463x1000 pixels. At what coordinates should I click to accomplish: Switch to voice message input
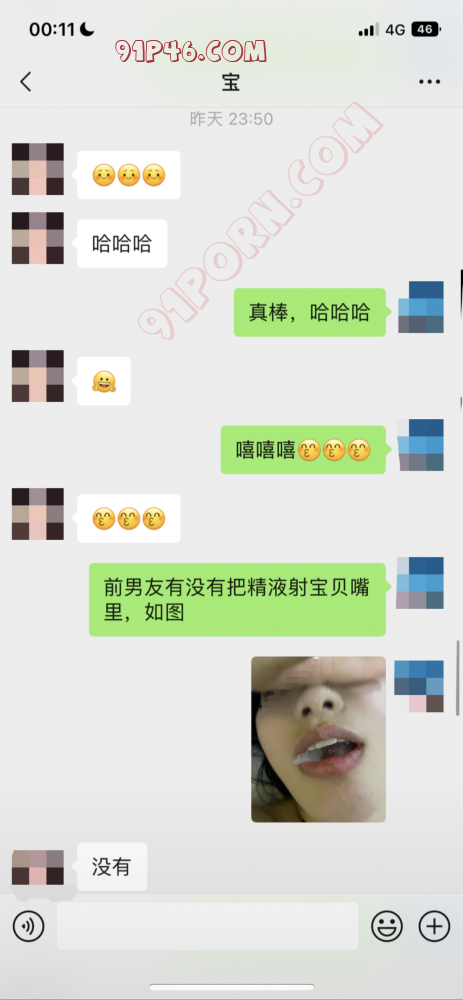click(x=29, y=926)
